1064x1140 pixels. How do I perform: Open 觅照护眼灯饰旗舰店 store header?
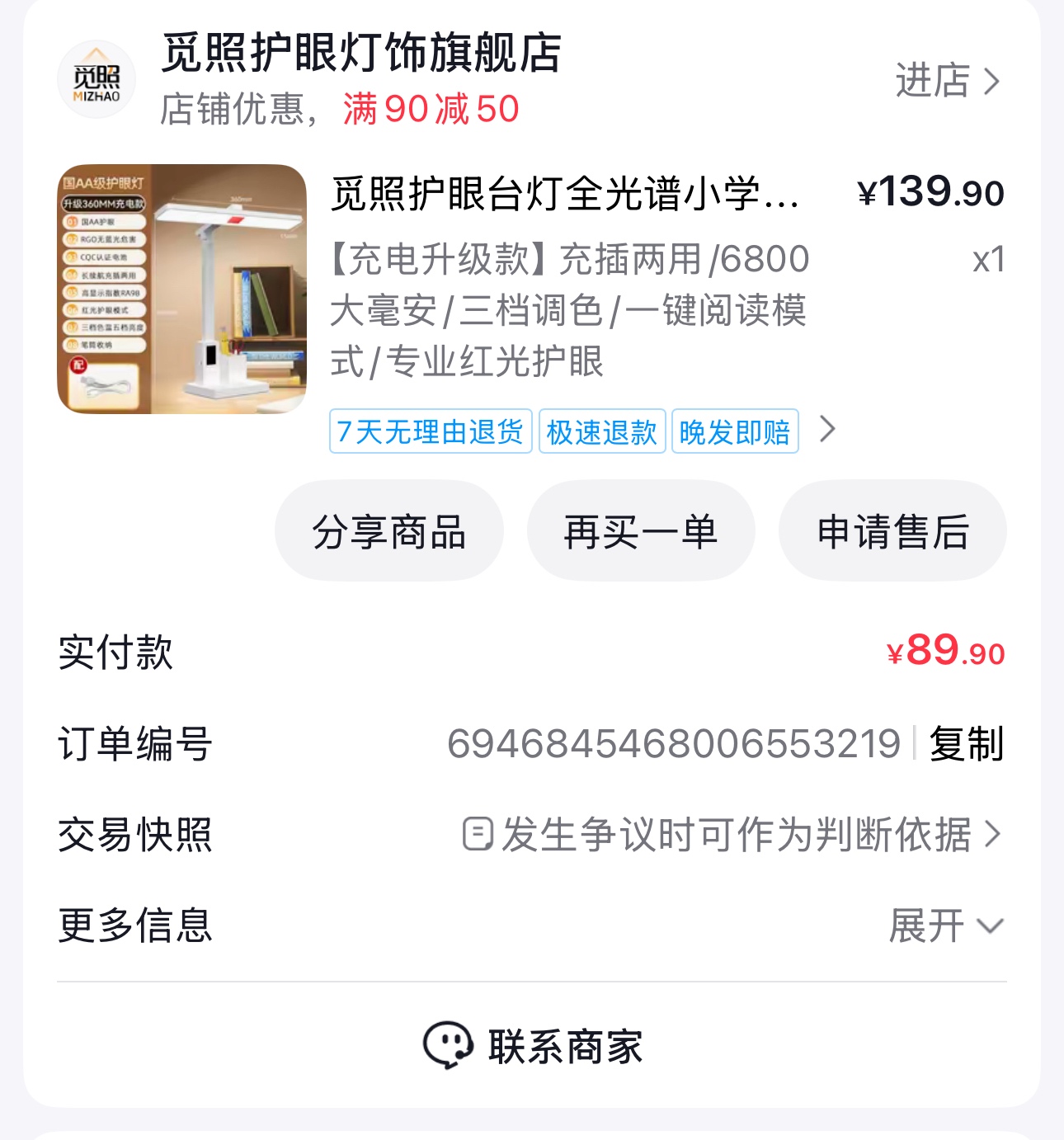coord(361,54)
